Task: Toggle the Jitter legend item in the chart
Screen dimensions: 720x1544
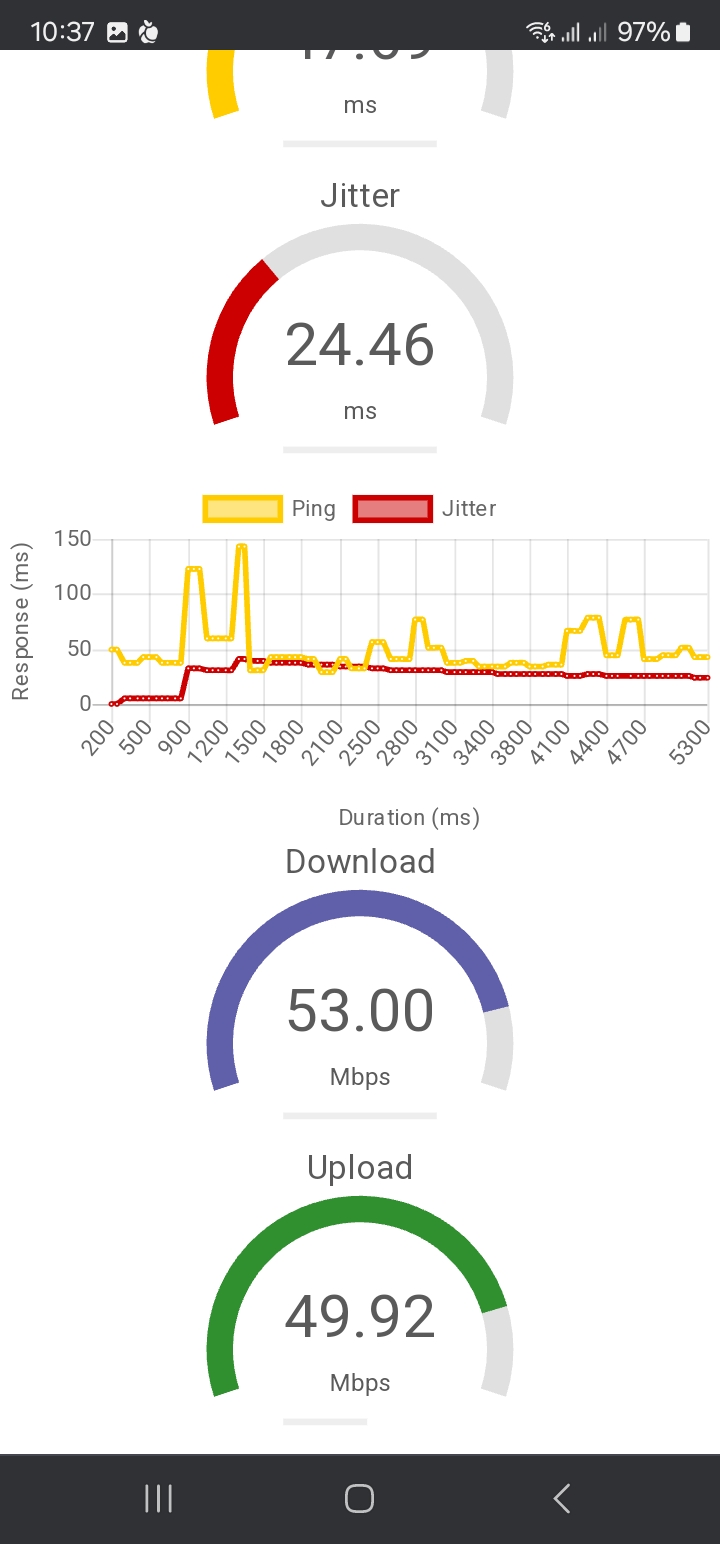Action: [425, 508]
